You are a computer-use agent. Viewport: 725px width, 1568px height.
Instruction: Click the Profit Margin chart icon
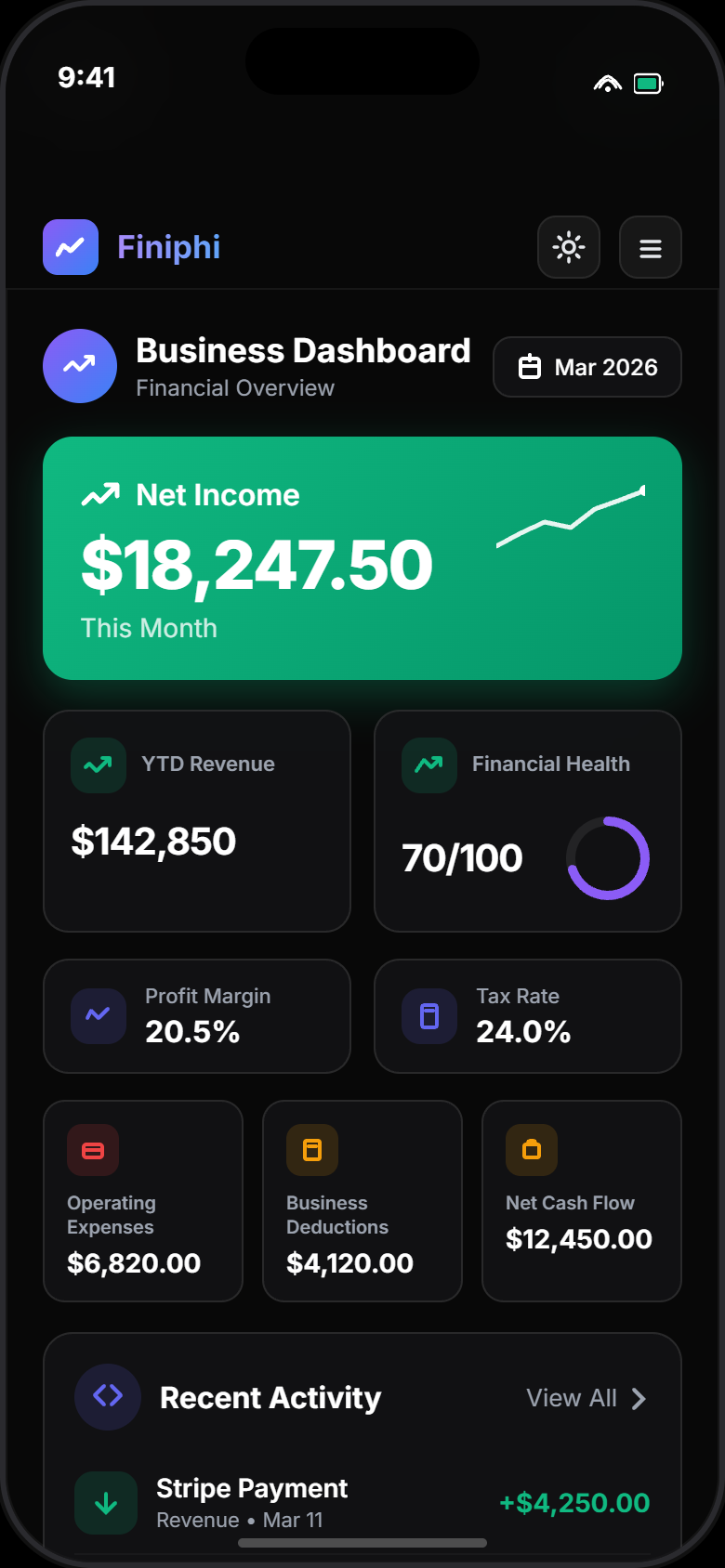coord(97,1016)
